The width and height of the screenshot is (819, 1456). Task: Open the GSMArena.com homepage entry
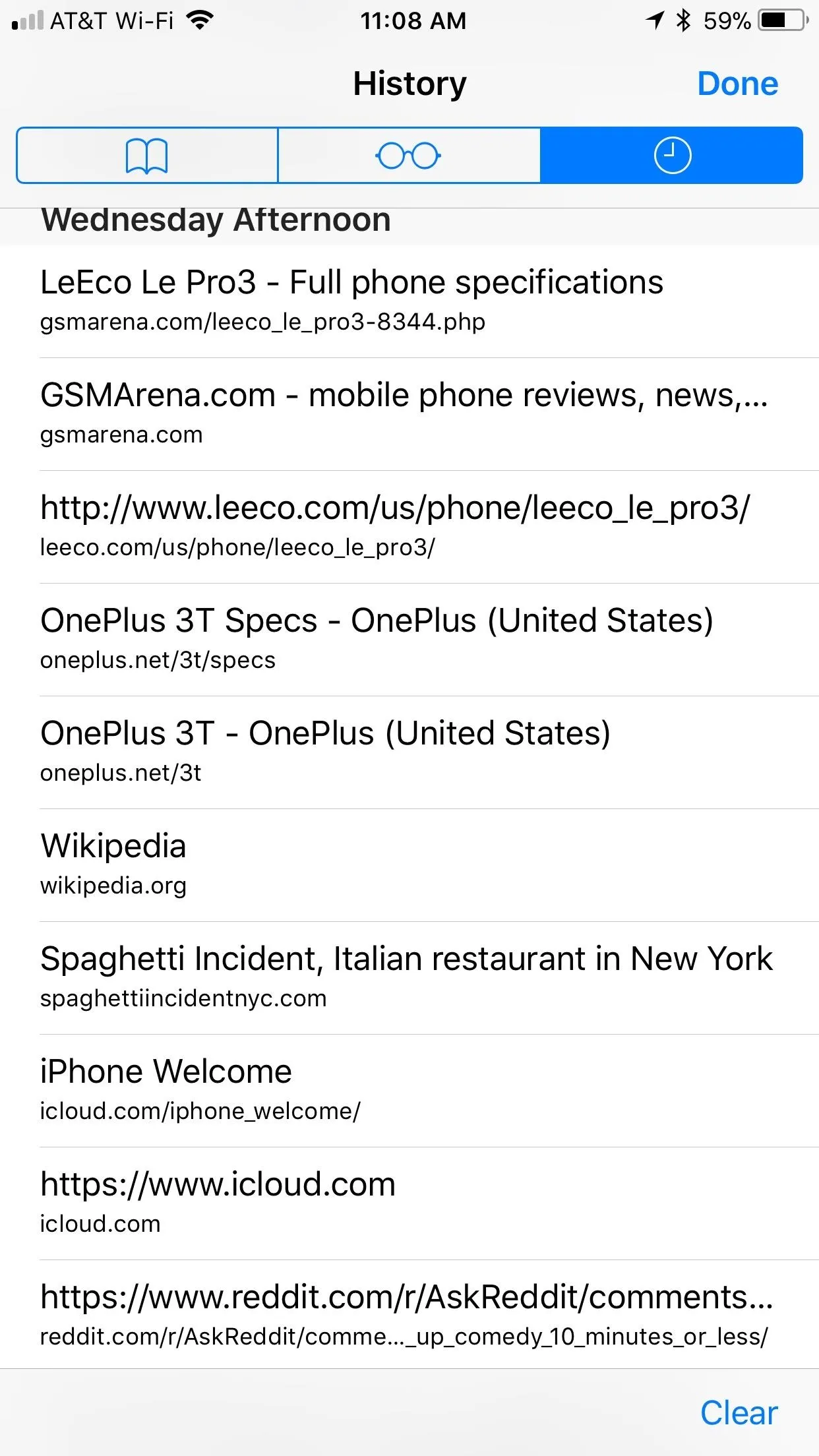(409, 415)
